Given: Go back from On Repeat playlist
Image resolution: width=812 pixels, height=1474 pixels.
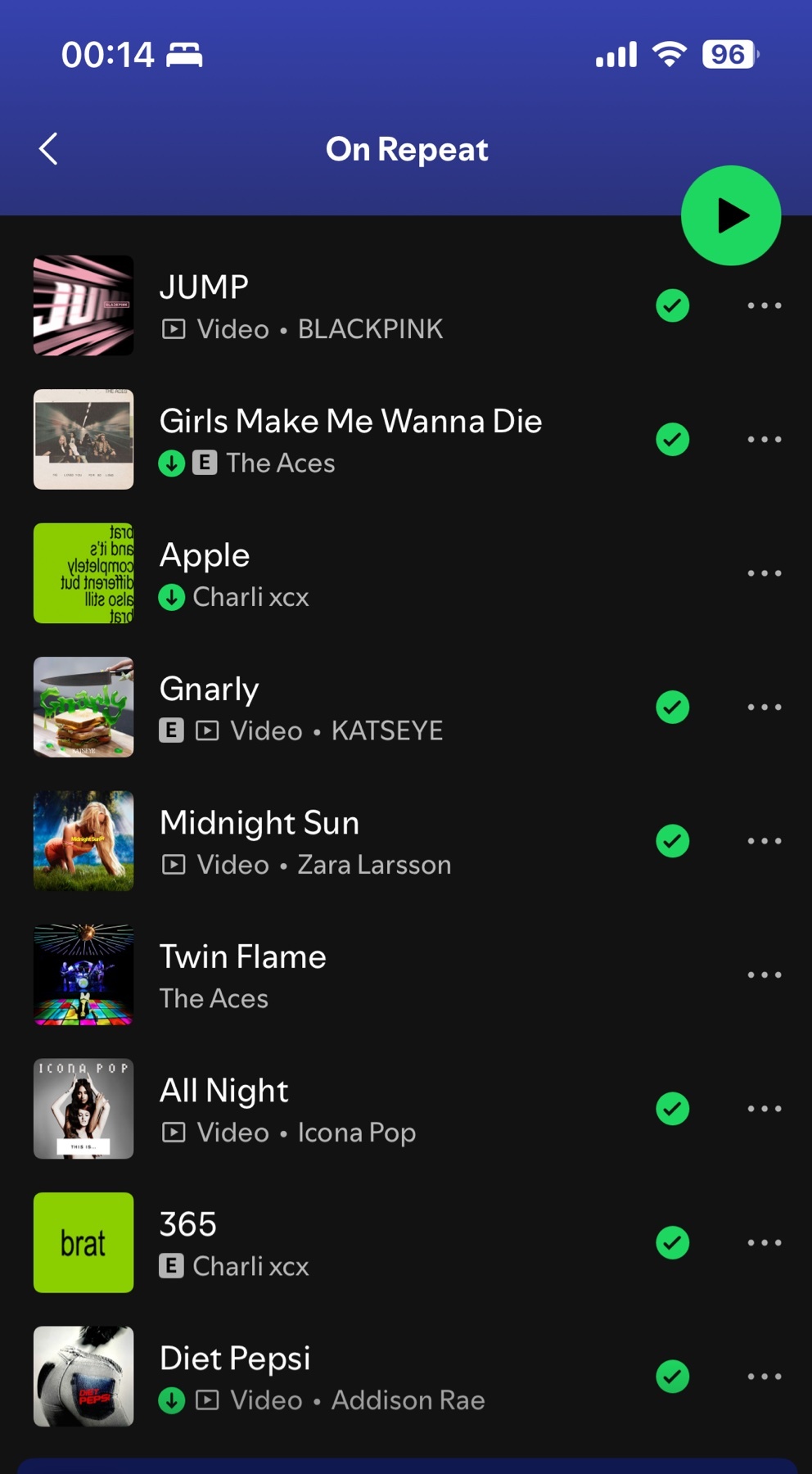Looking at the screenshot, I should coord(48,149).
